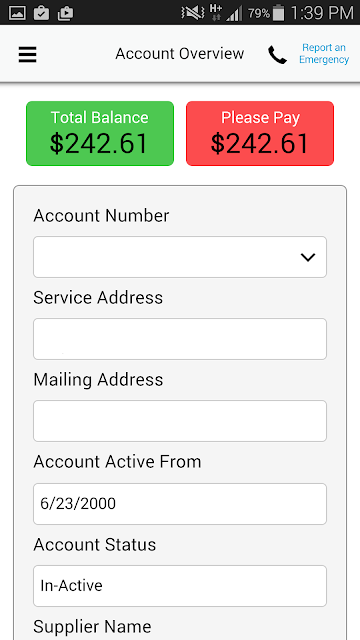Tap the red Please Pay button
Viewport: 360px width, 640px height.
(x=260, y=133)
